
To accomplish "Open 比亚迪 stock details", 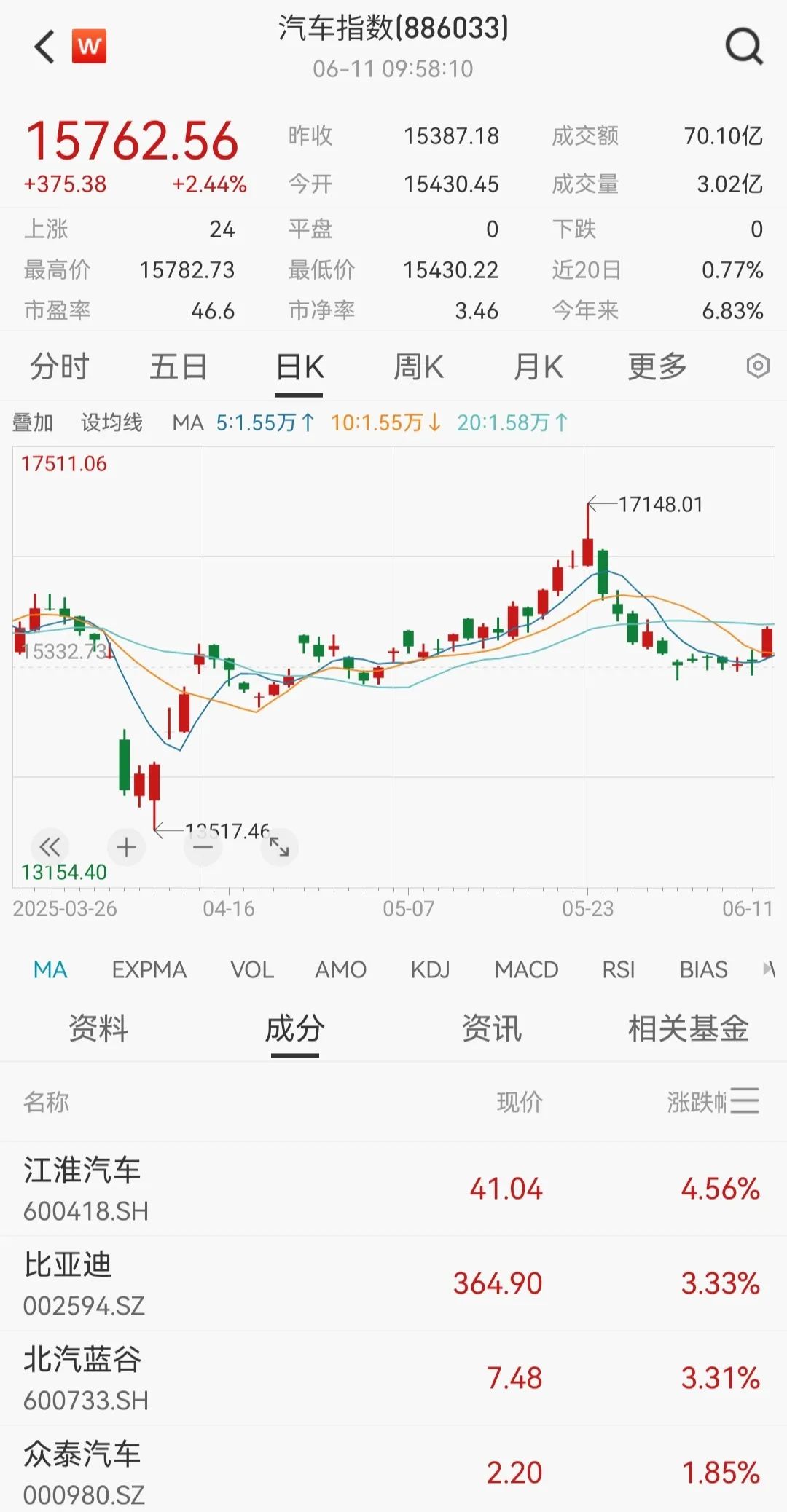I will pos(393,1283).
